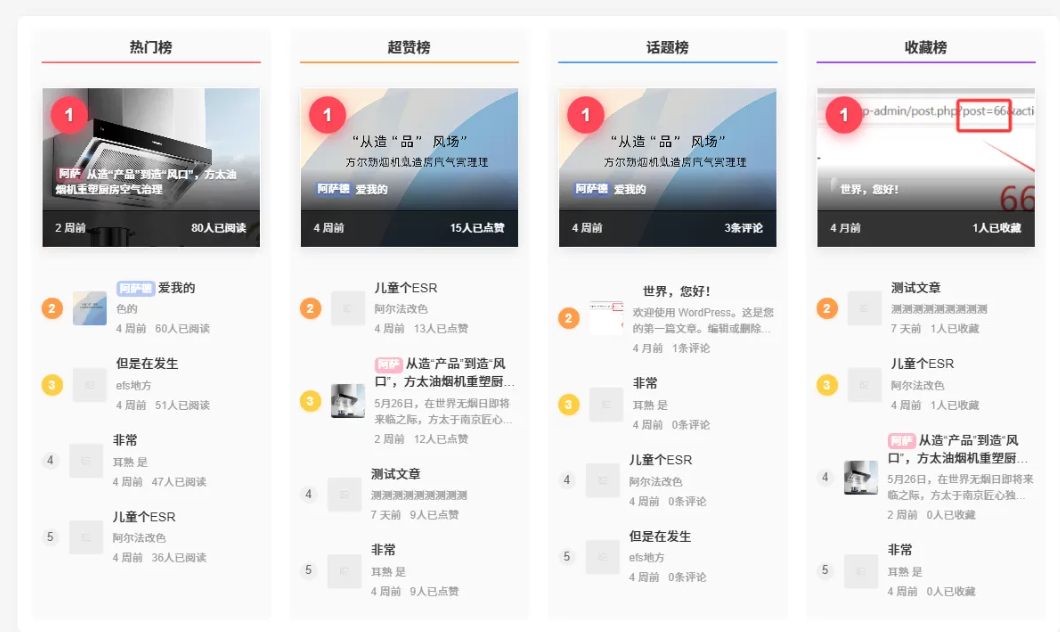
Task: Open 非常 ranked third in 话题榜
Action: click(645, 383)
